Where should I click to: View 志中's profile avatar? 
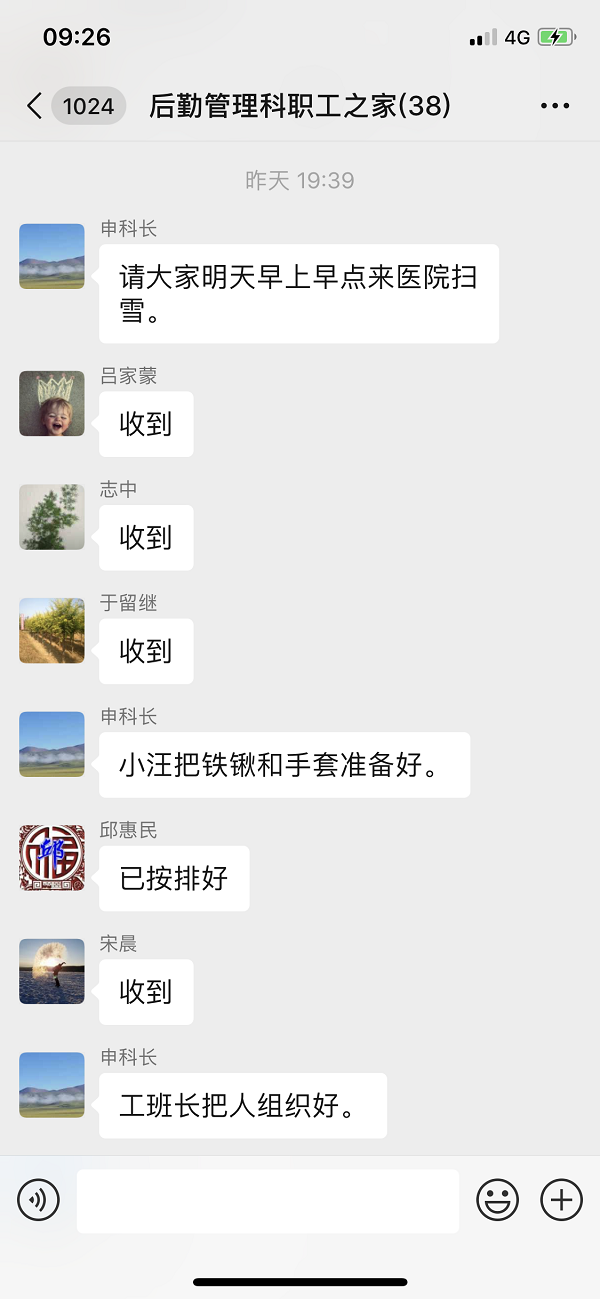[52, 517]
